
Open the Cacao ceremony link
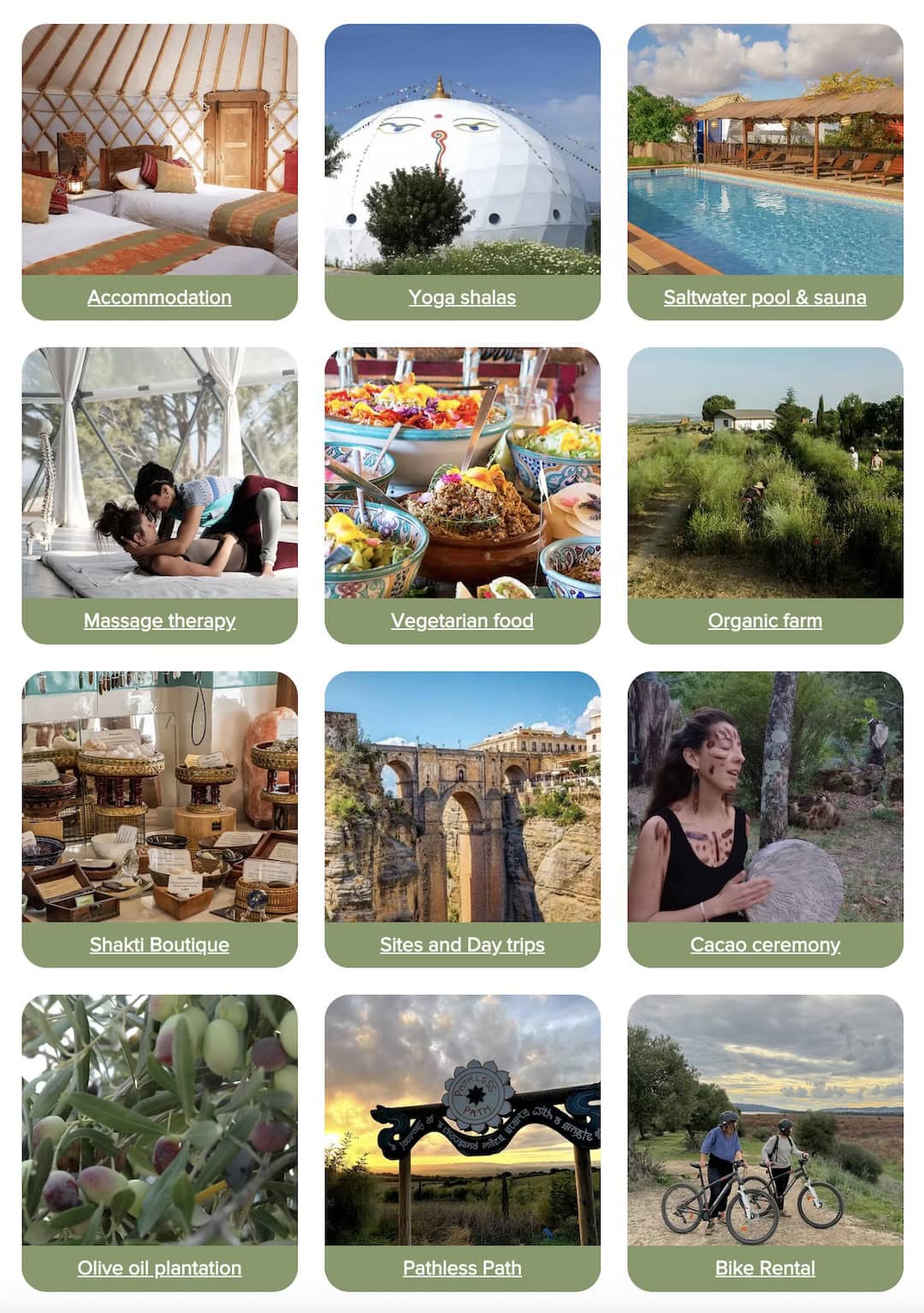point(765,945)
